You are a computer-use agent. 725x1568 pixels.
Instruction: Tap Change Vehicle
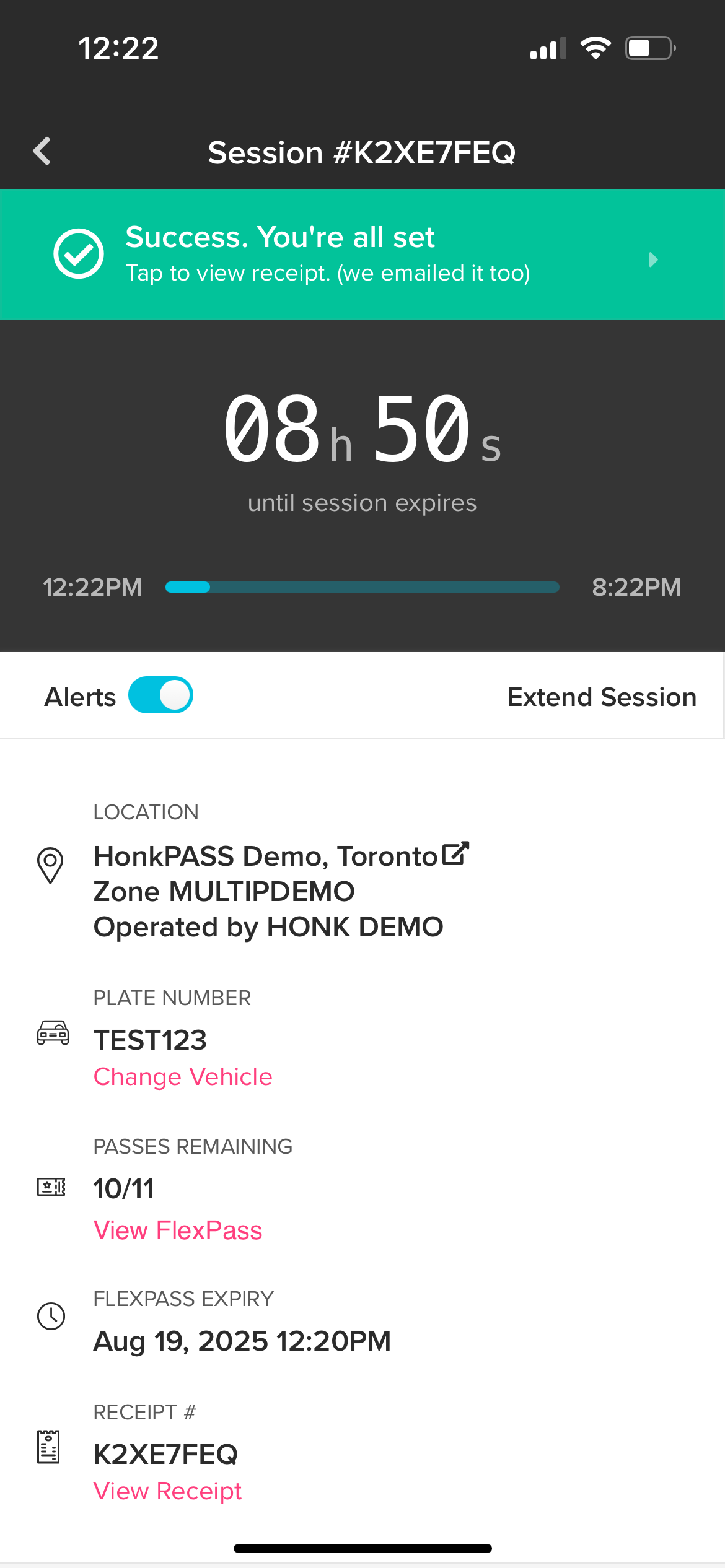pyautogui.click(x=183, y=1077)
